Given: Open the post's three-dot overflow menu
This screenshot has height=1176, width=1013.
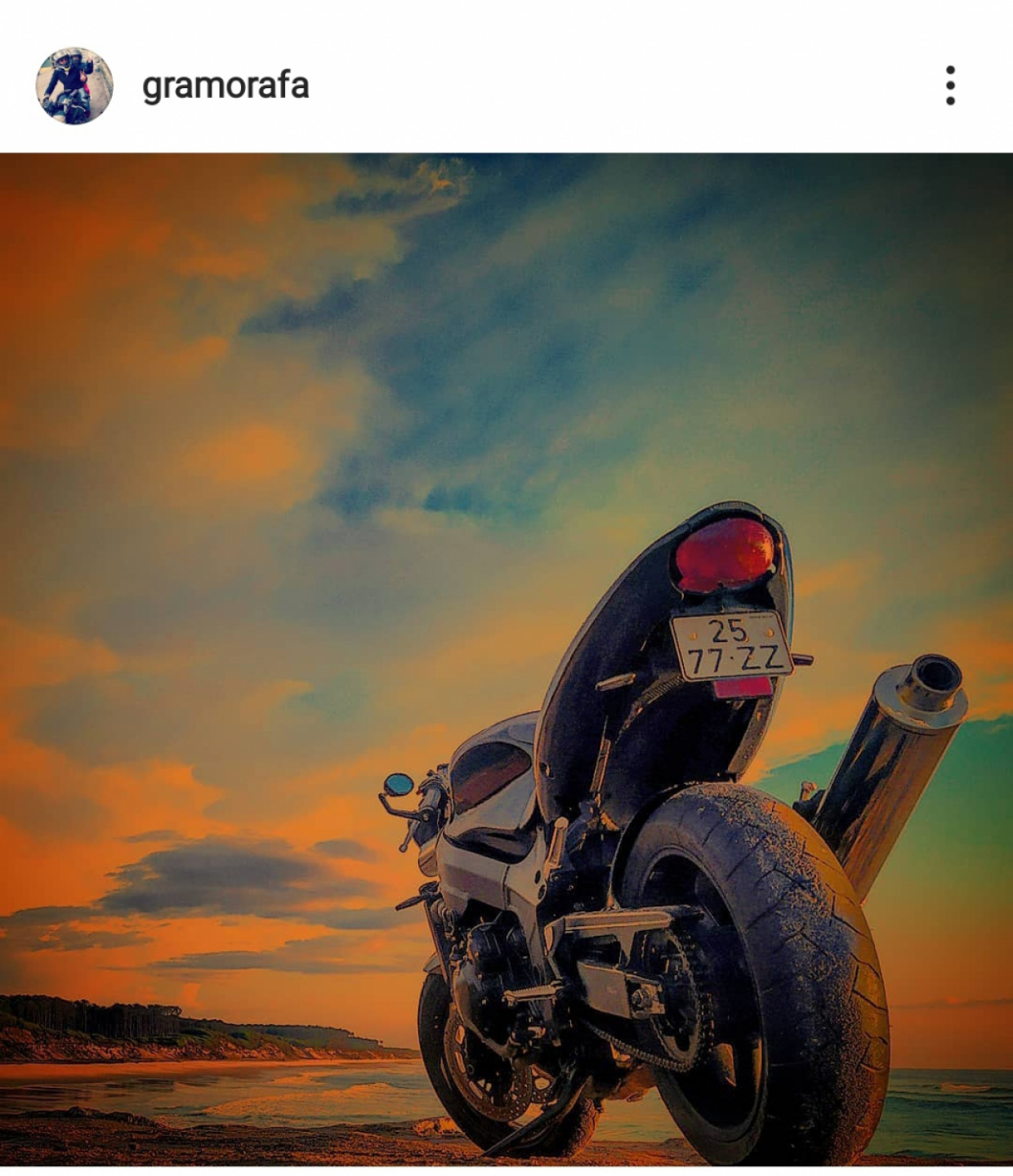Looking at the screenshot, I should point(950,86).
